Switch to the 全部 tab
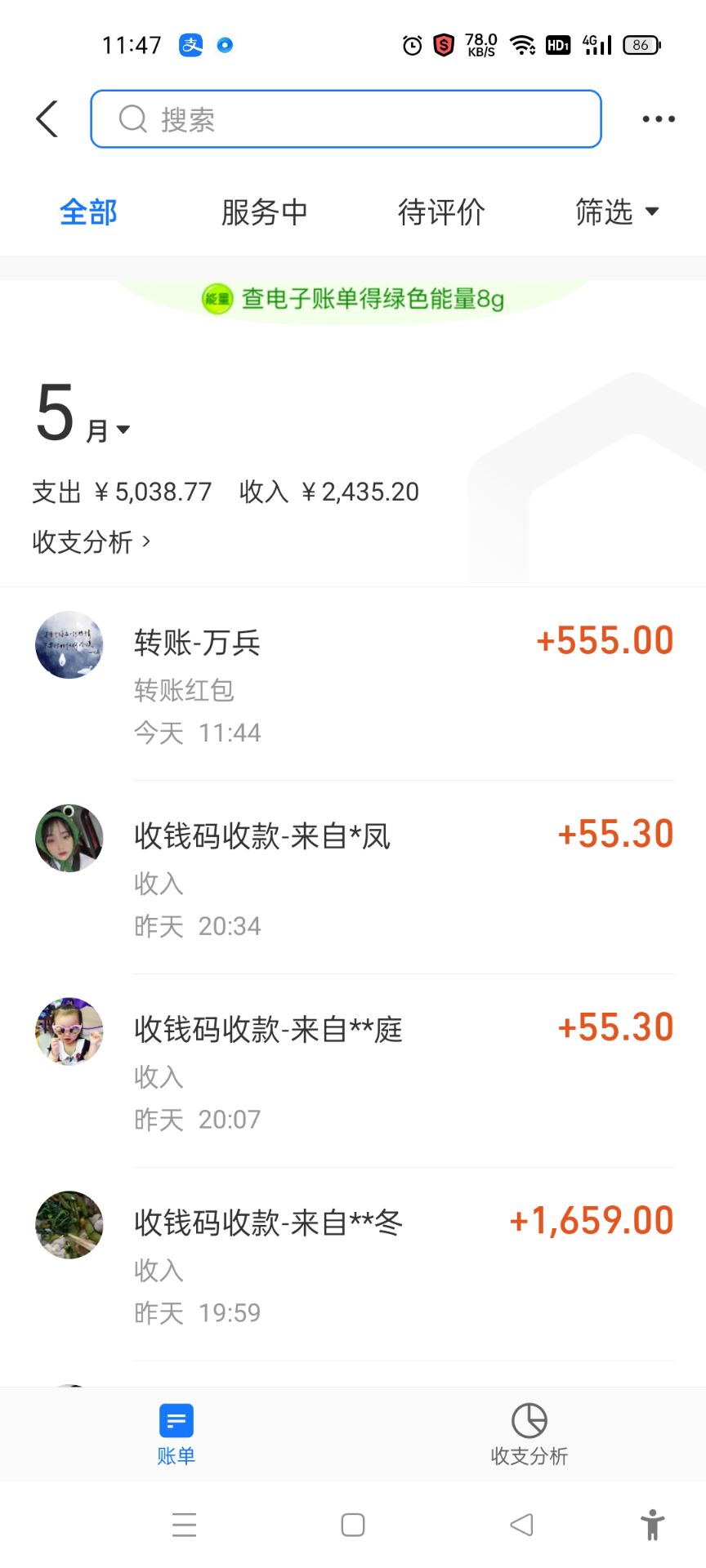The width and height of the screenshot is (706, 1568). 88,212
